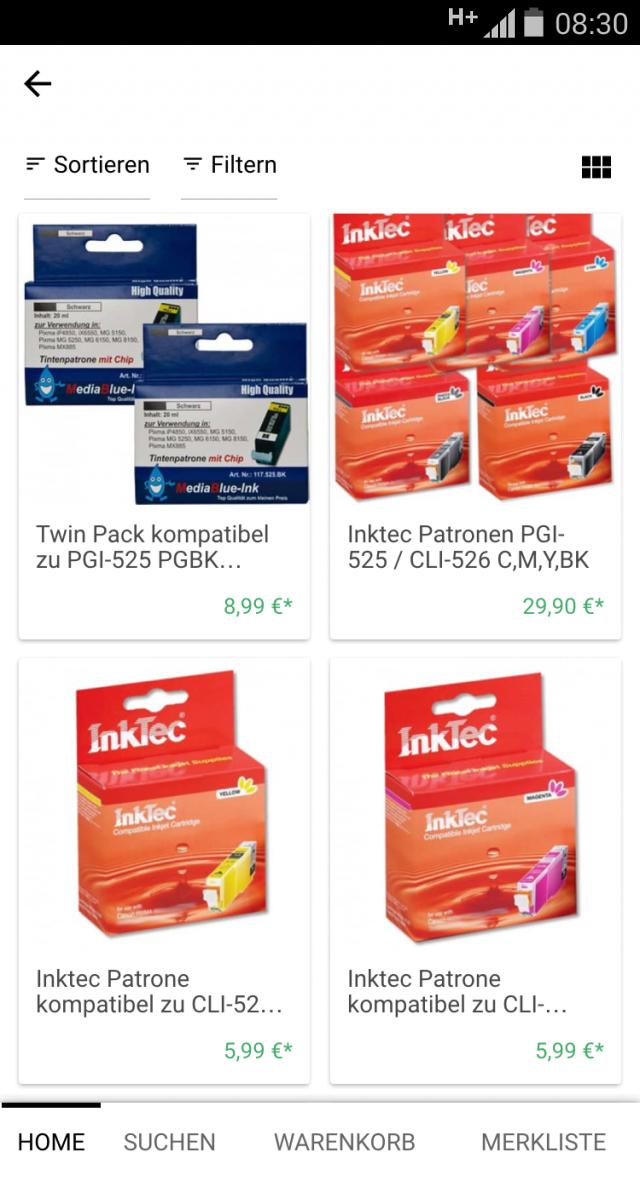Open the Twin Pack PGI-525 PGBK product
The width and height of the screenshot is (640, 1181).
164,426
